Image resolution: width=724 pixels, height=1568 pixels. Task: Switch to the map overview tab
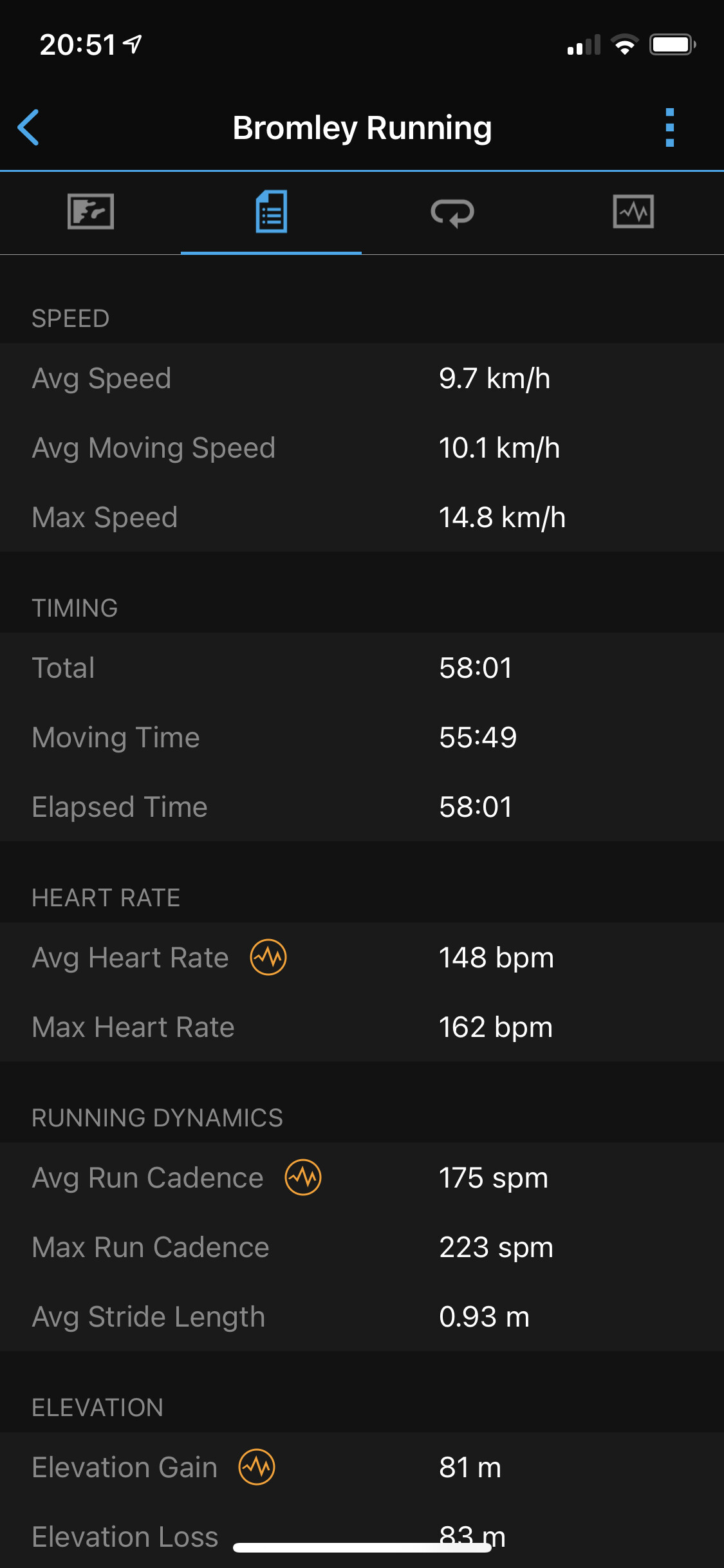pyautogui.click(x=91, y=212)
